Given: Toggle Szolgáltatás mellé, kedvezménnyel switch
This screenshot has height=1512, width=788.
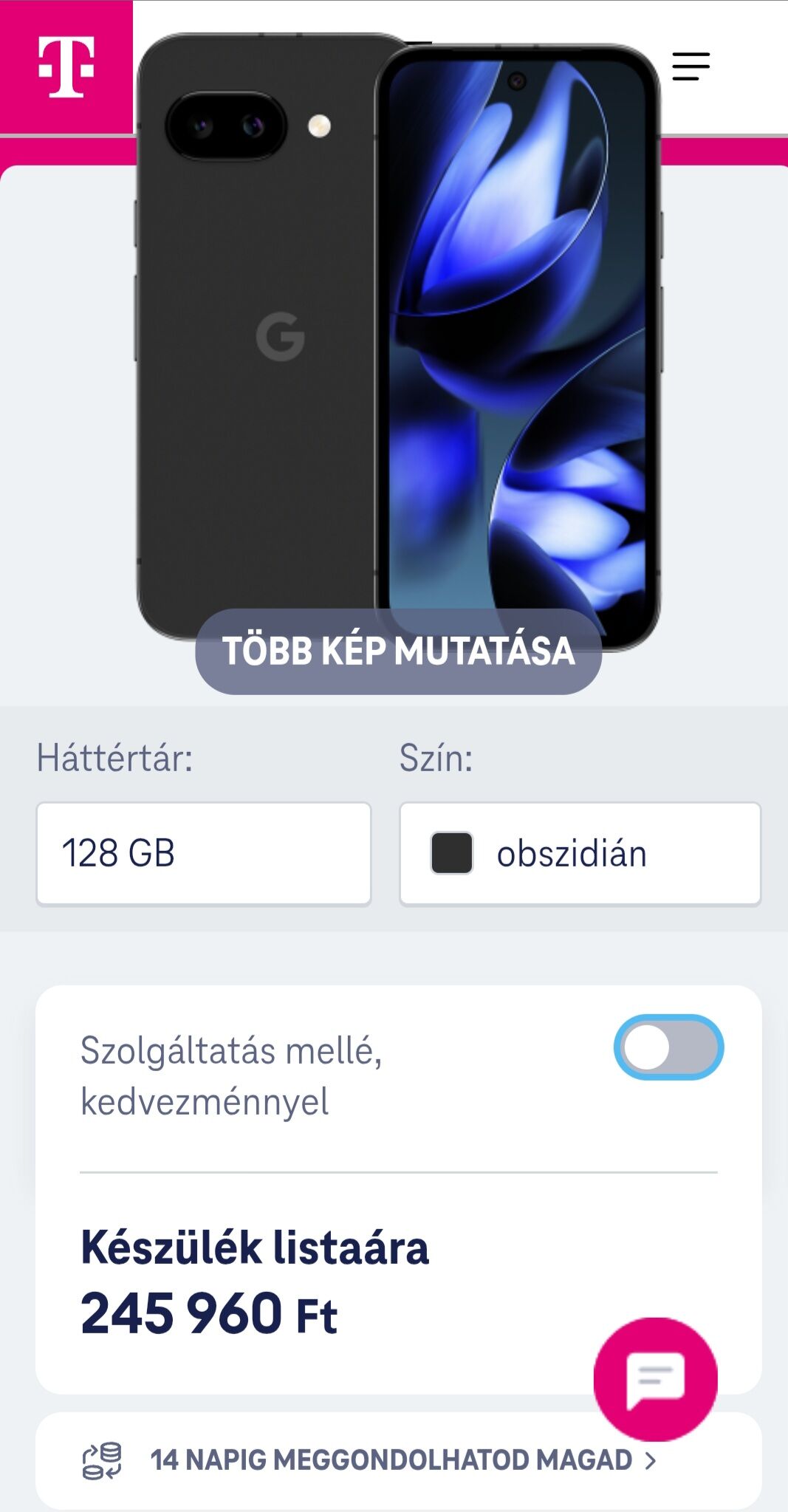Looking at the screenshot, I should 668,1047.
